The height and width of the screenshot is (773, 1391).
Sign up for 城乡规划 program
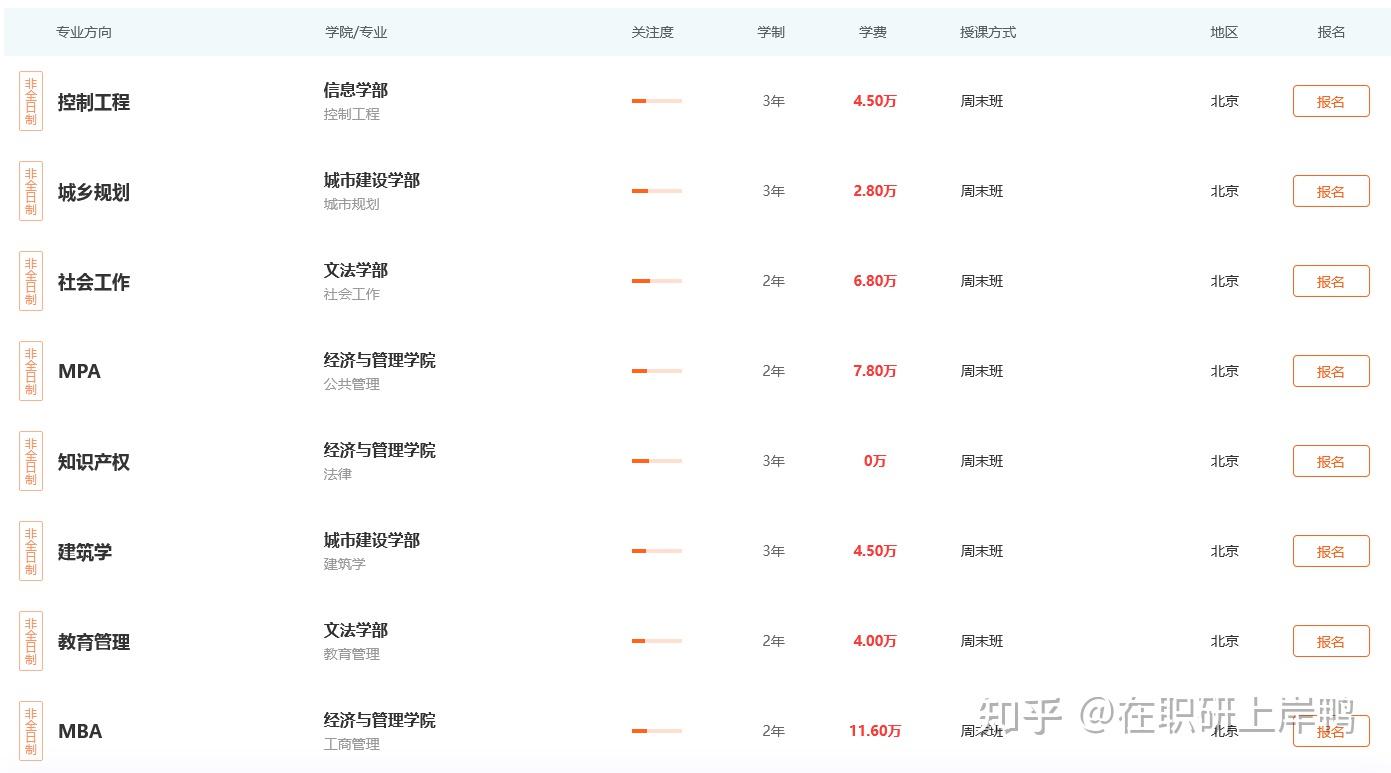tap(1330, 191)
